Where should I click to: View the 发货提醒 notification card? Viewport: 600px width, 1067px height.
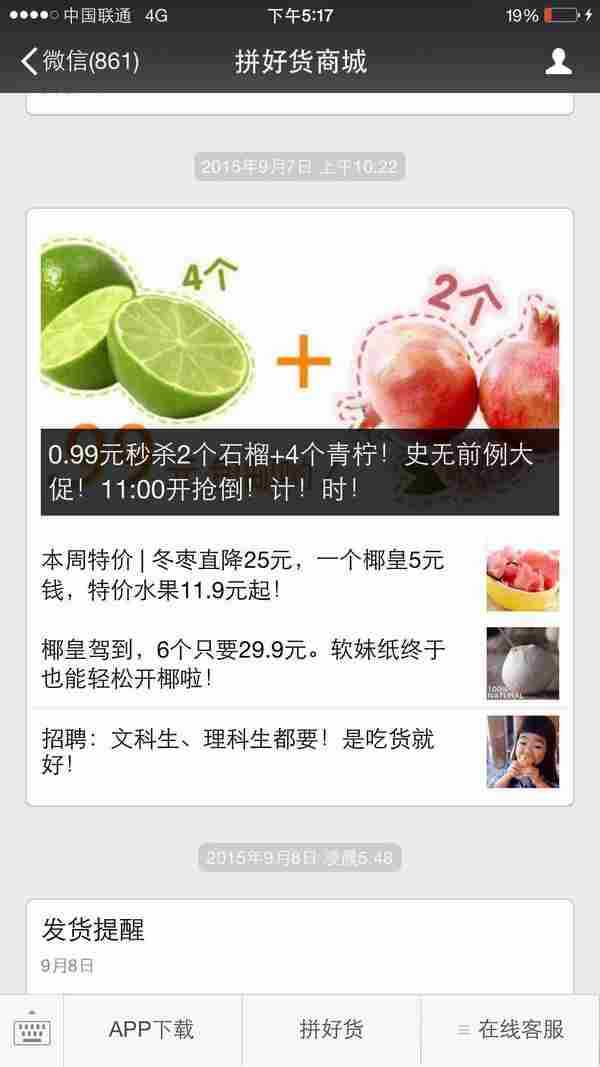point(300,945)
